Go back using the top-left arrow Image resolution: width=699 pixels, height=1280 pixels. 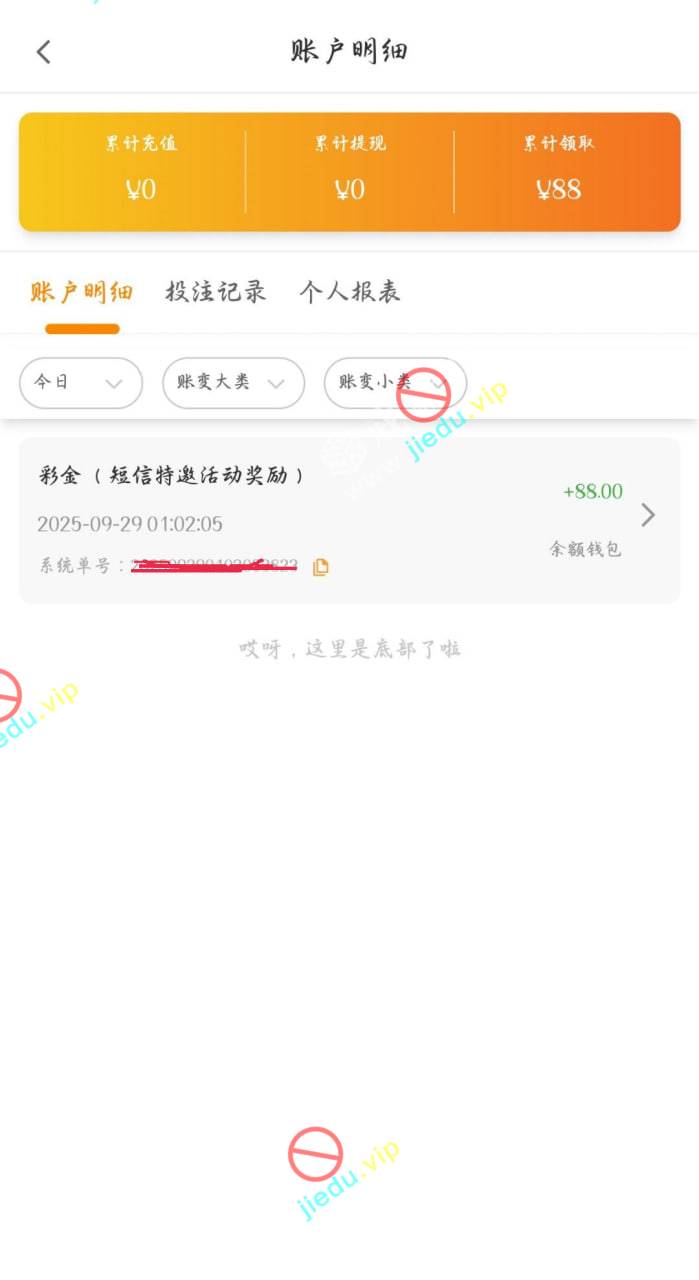[x=43, y=52]
